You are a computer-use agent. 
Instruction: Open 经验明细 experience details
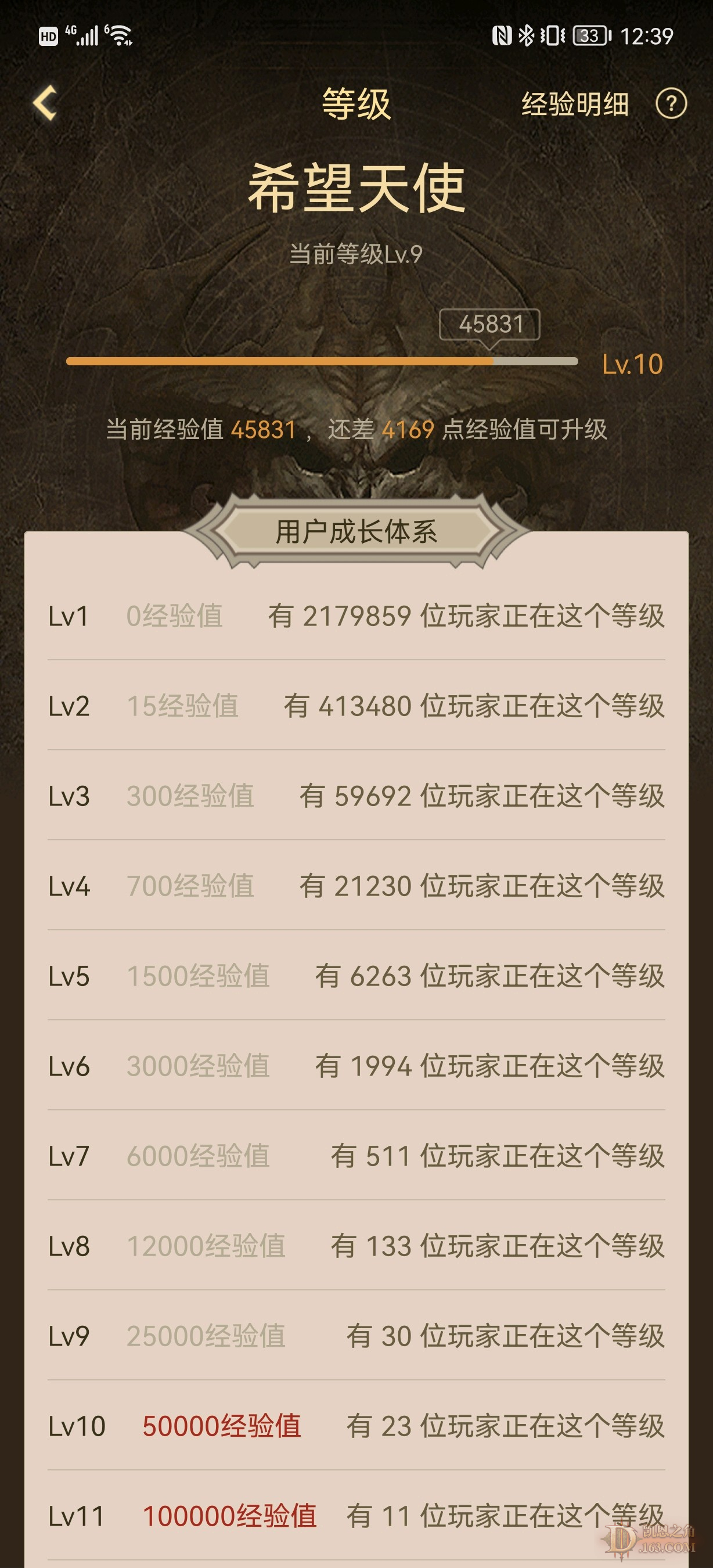575,104
